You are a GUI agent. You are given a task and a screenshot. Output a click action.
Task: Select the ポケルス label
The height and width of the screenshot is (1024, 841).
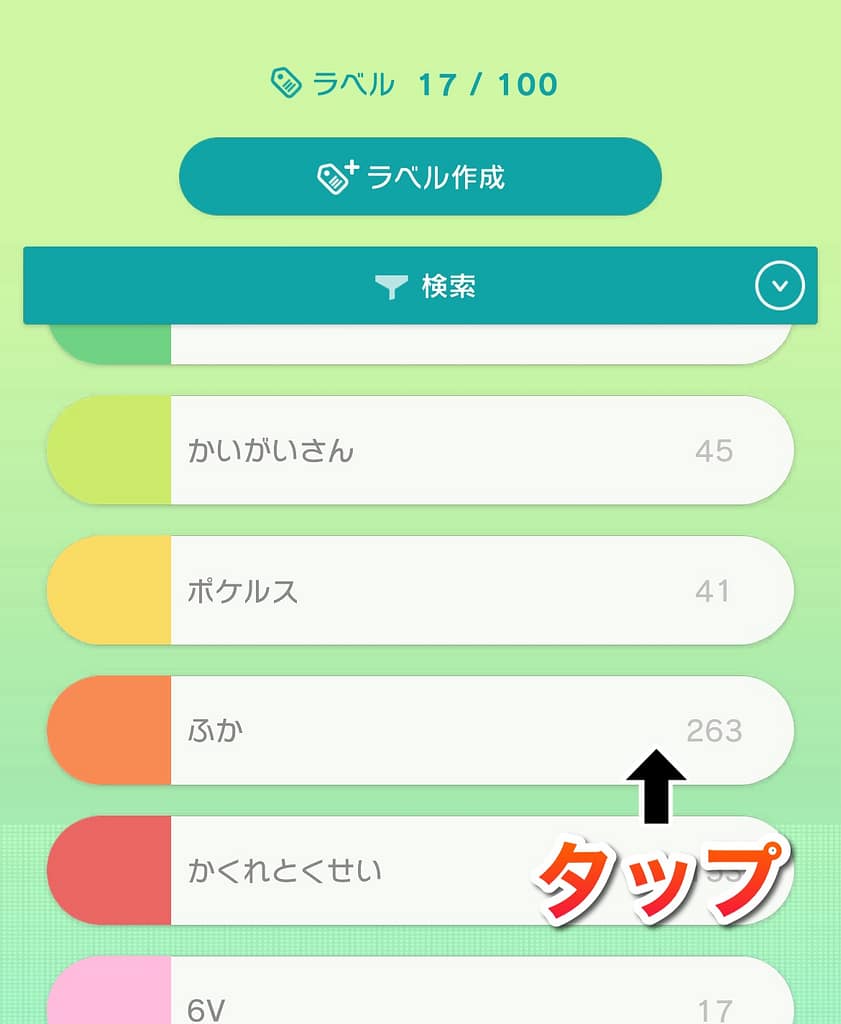420,590
